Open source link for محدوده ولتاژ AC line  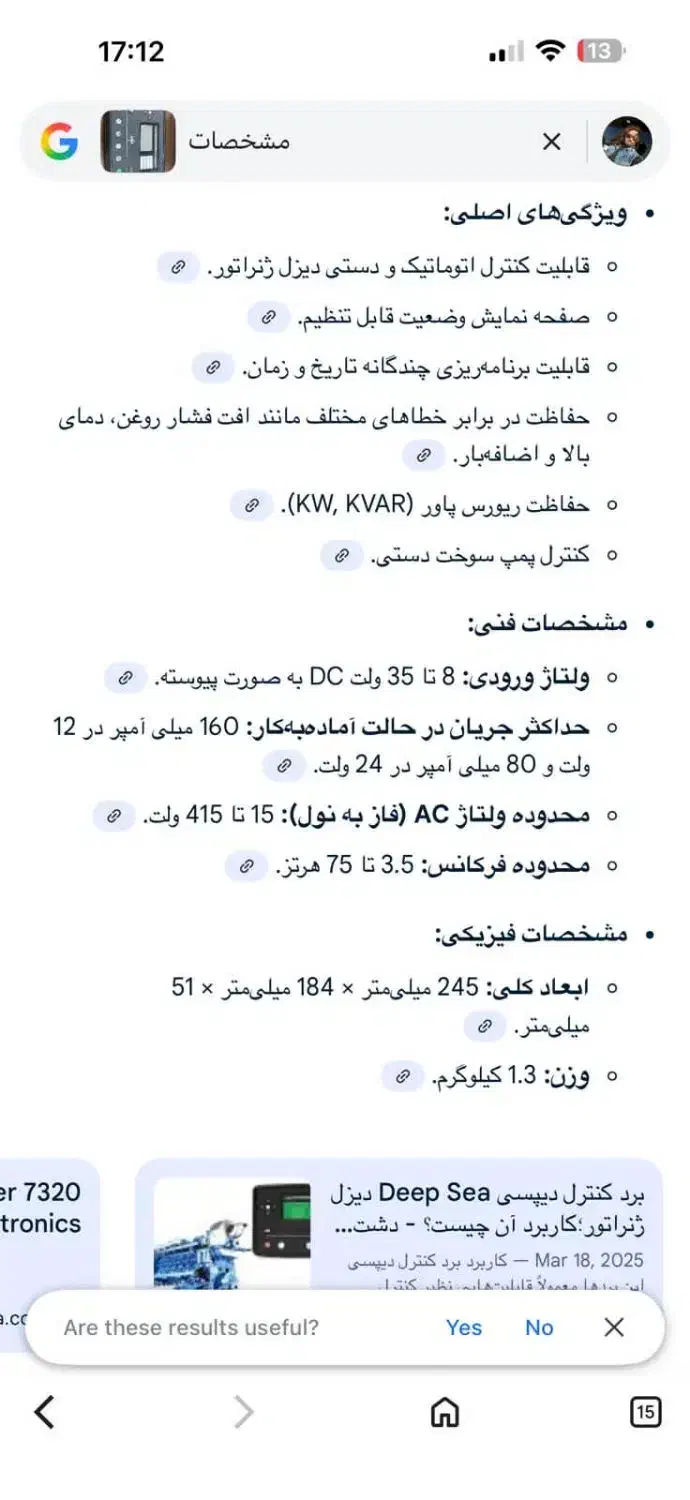[114, 816]
